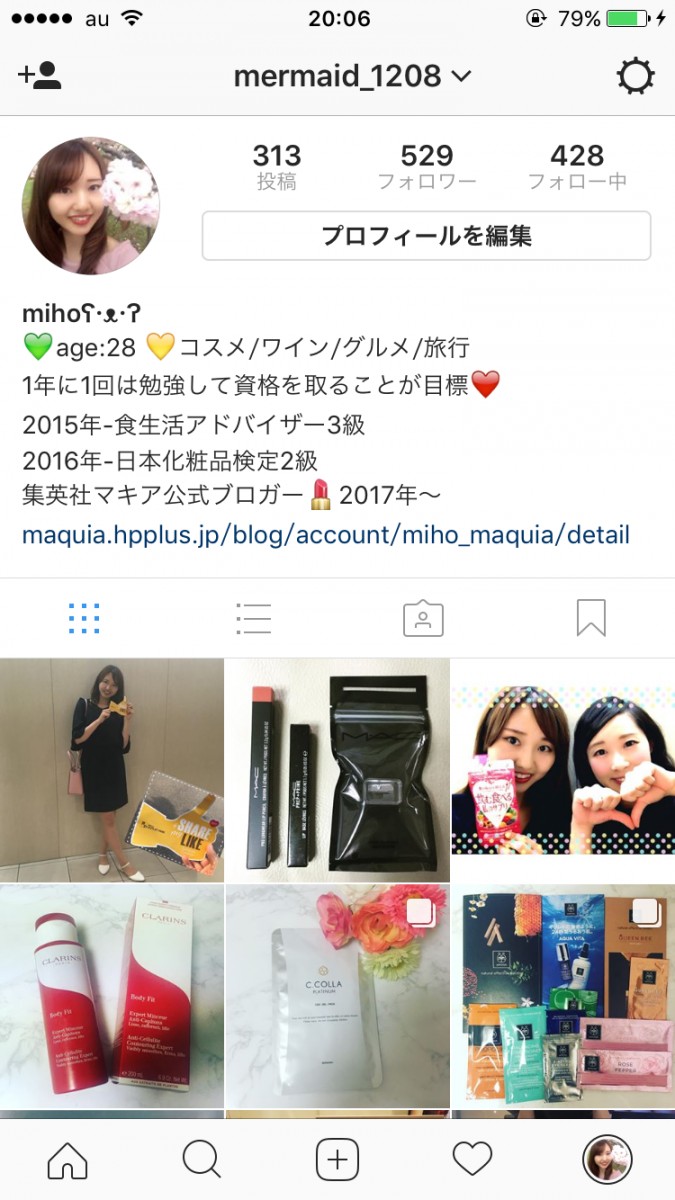Screen dimensions: 675x1200
Task: Switch to the grid view tab
Action: [84, 619]
